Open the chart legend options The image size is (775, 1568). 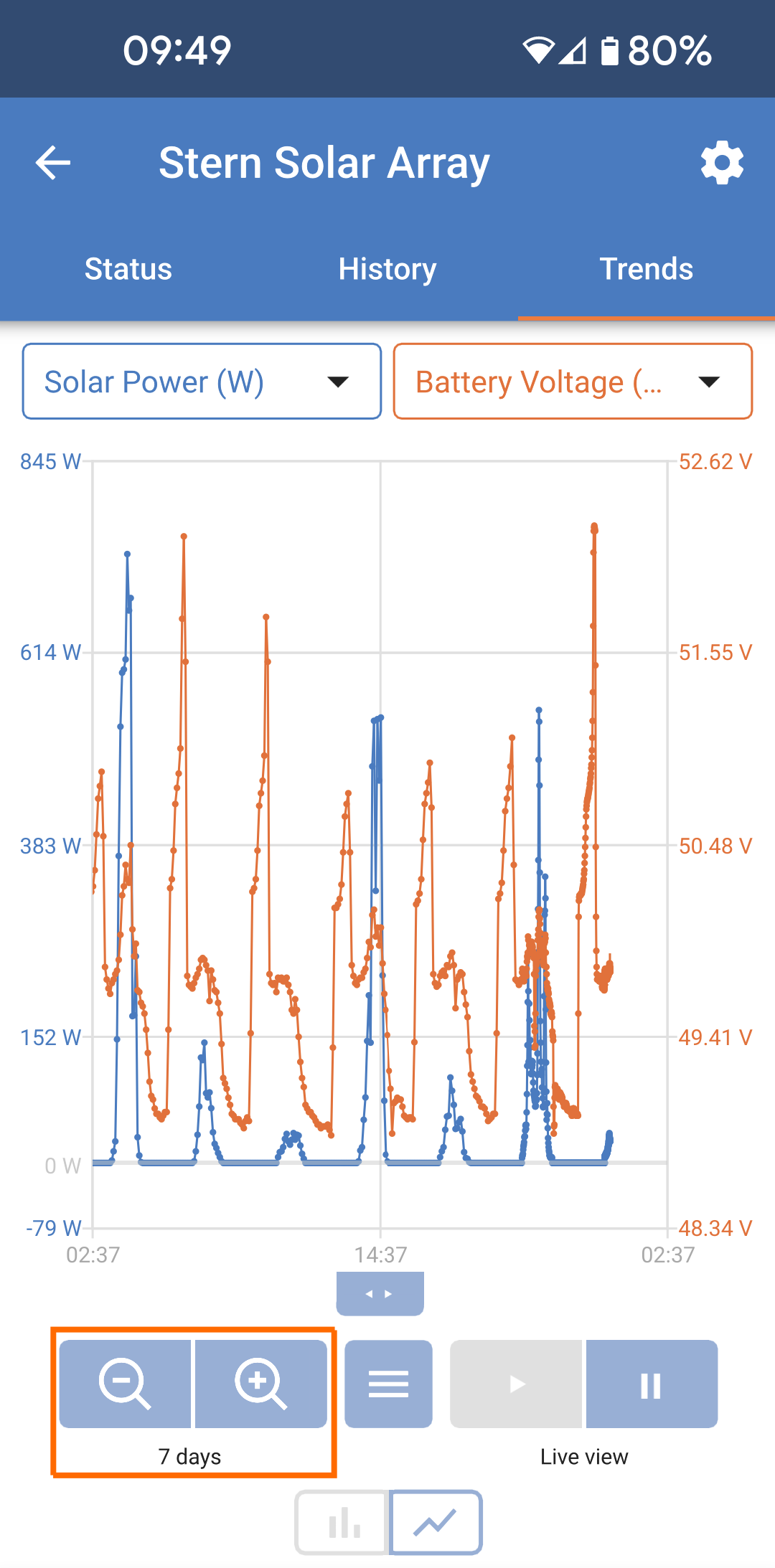click(387, 1384)
